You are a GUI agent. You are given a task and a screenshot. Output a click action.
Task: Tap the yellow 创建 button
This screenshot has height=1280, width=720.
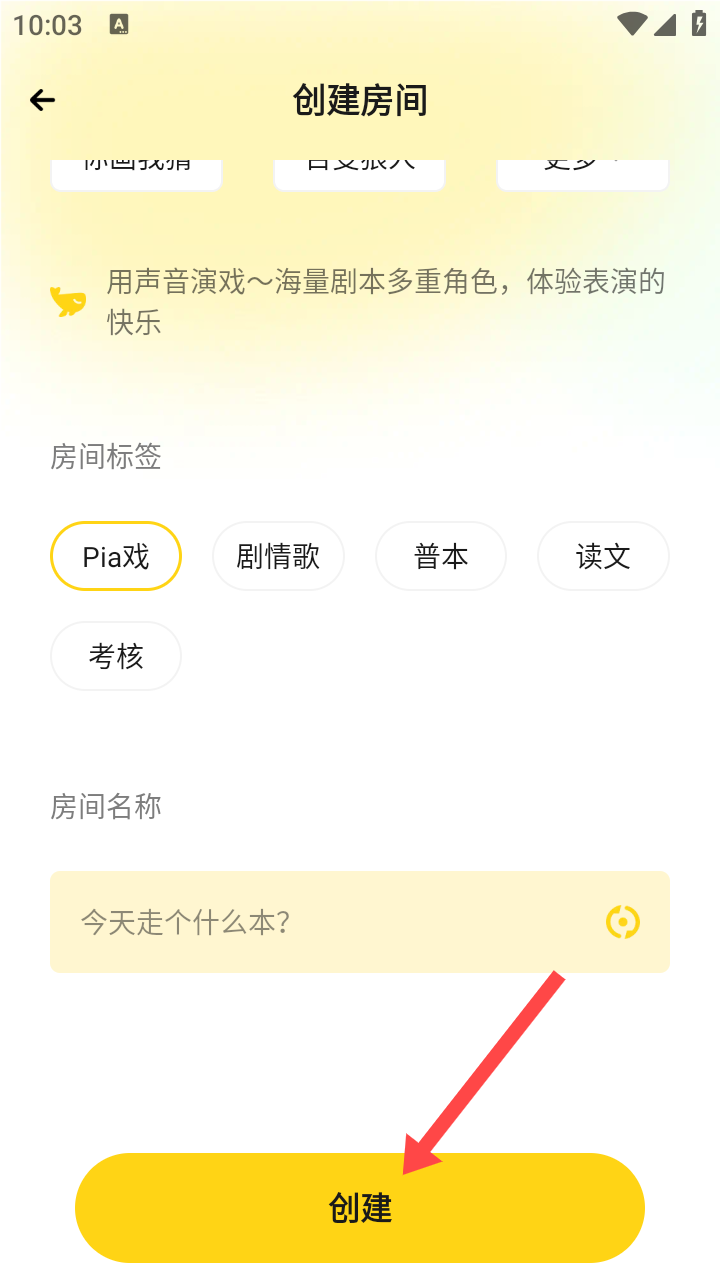(x=360, y=1208)
